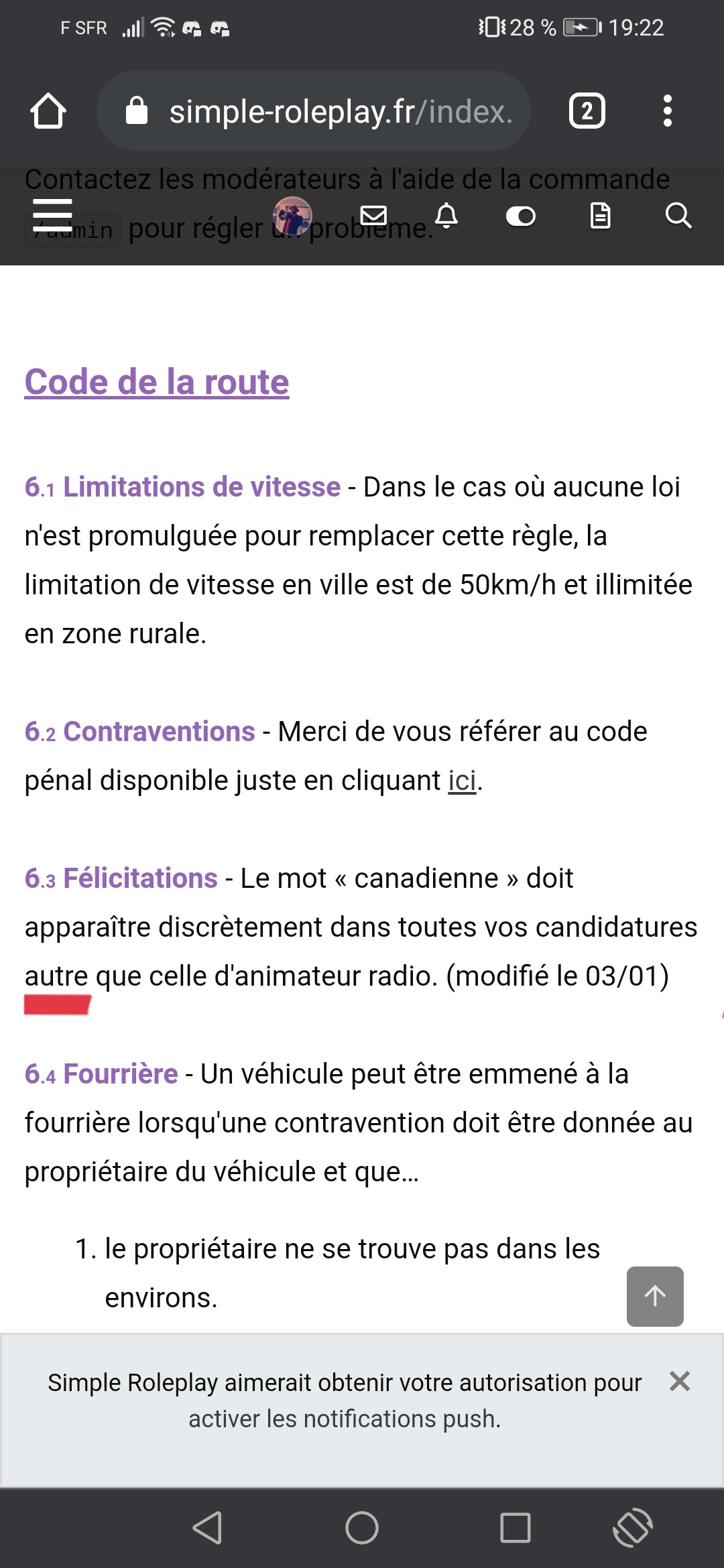Open the site hamburger menu

tap(52, 215)
